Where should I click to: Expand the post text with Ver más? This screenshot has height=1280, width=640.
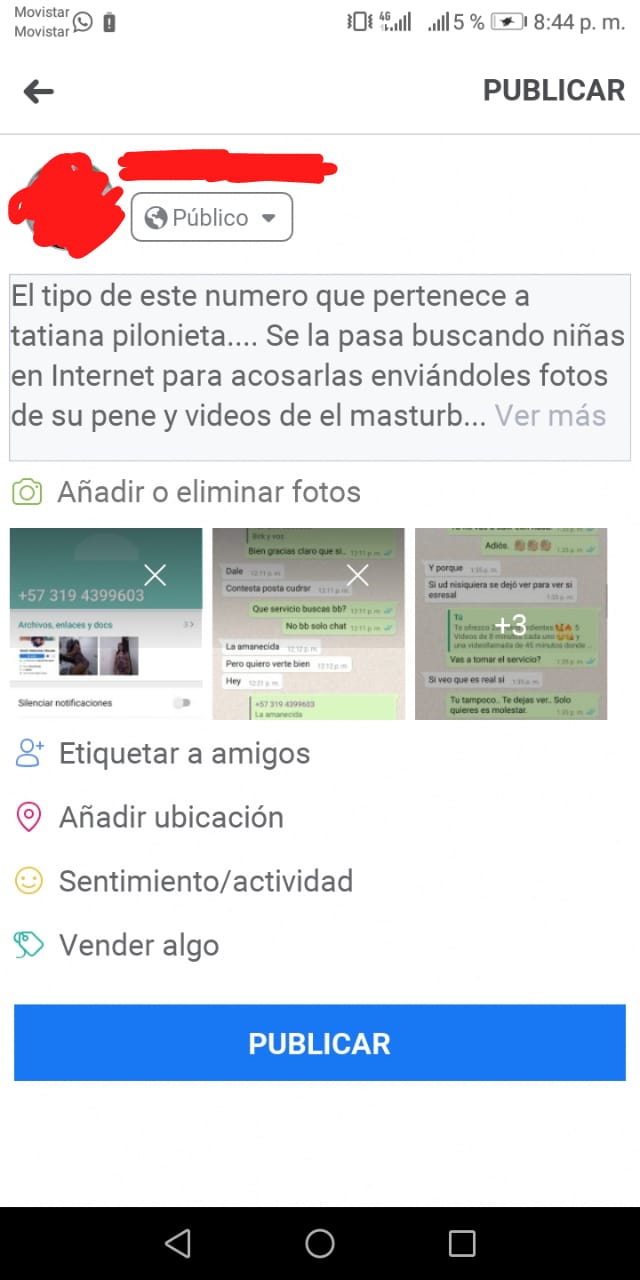(x=550, y=416)
